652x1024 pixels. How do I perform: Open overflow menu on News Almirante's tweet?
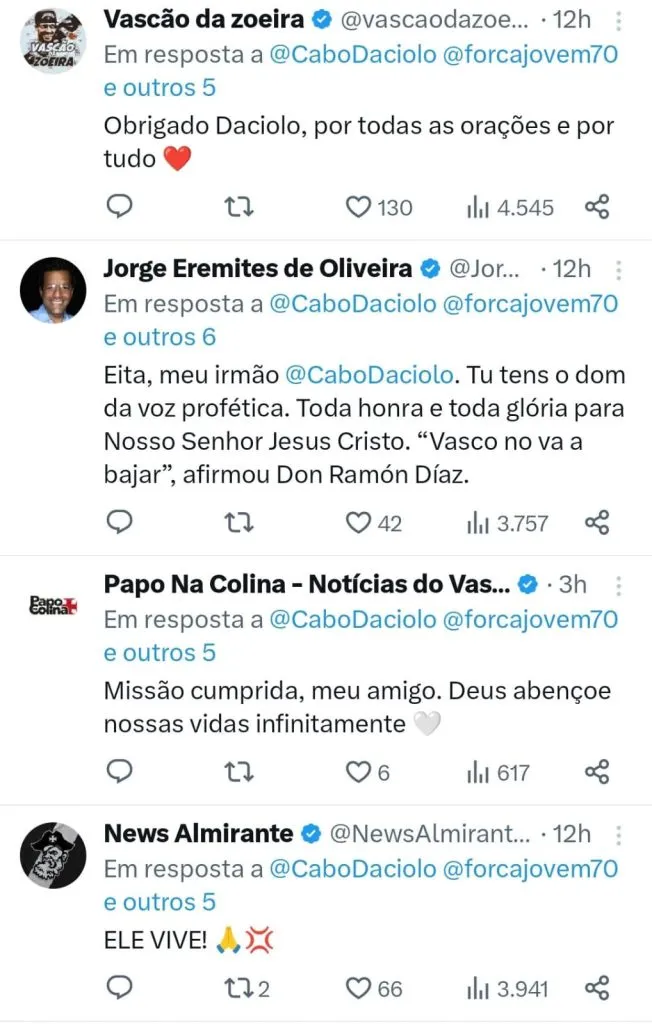pyautogui.click(x=620, y=834)
